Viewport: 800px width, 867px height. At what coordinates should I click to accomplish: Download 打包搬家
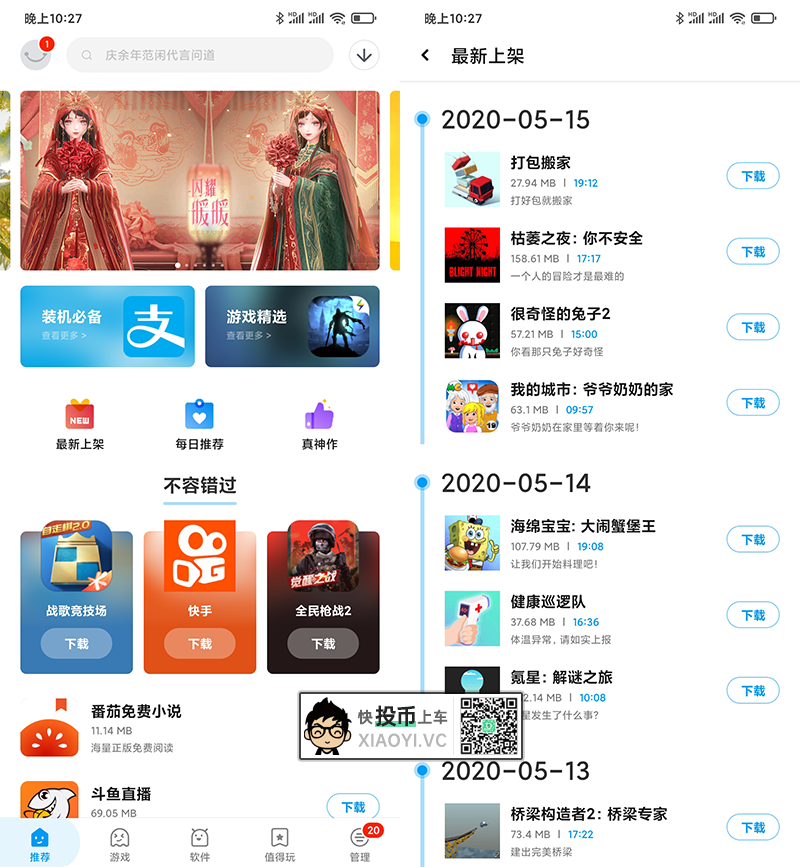pos(752,176)
